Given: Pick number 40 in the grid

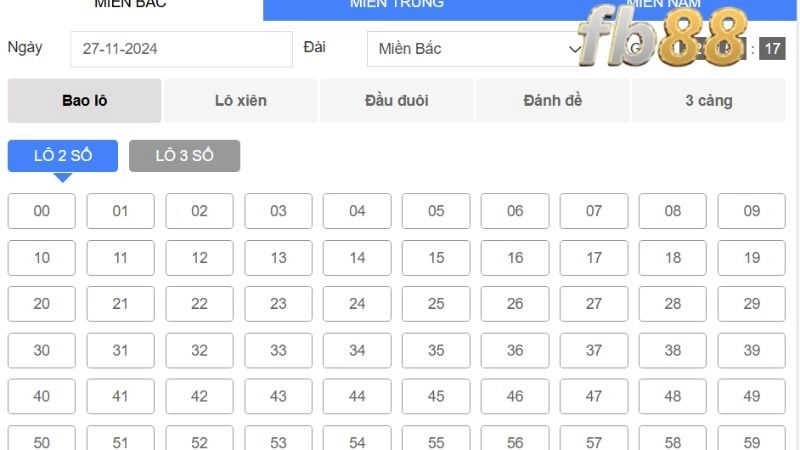Looking at the screenshot, I should [x=42, y=397].
